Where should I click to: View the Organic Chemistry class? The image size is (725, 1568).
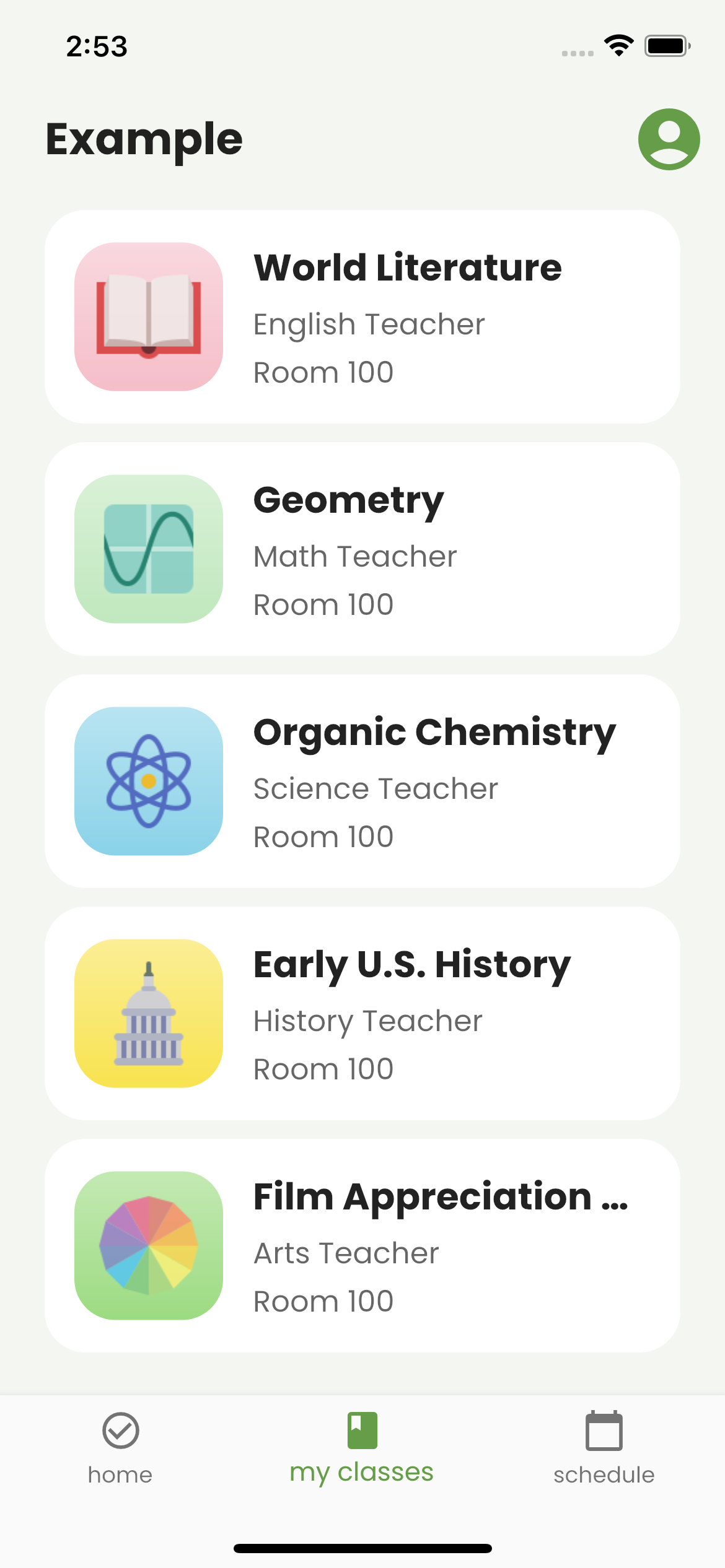pos(362,782)
